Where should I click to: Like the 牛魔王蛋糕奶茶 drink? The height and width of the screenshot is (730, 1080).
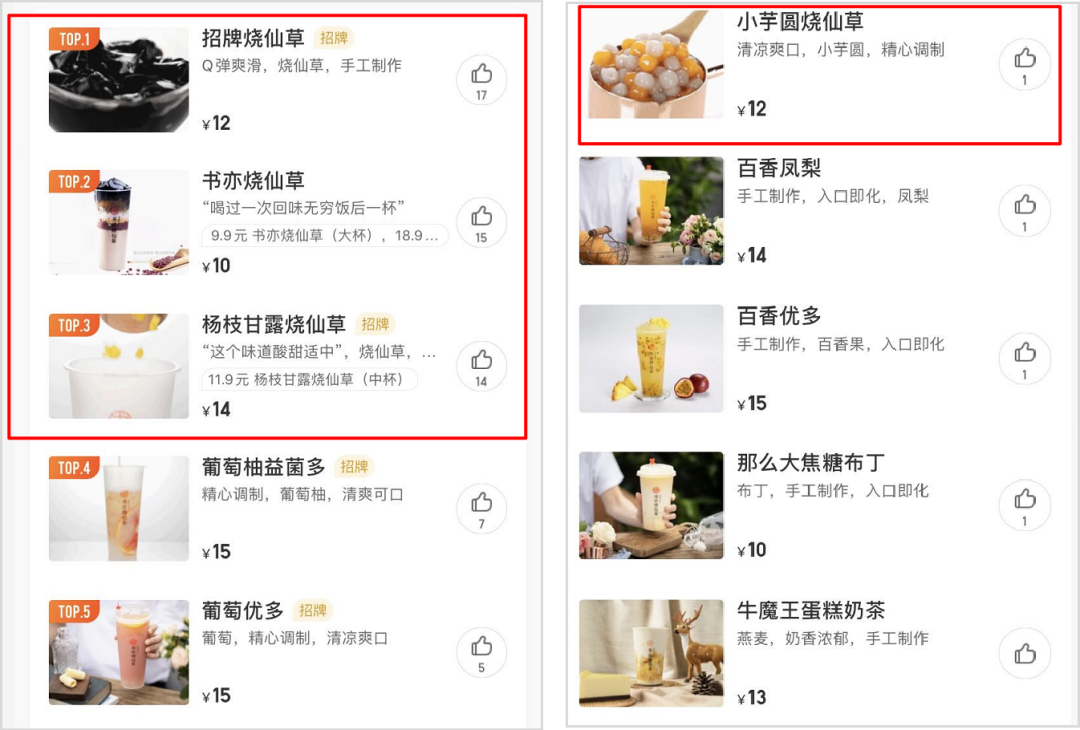click(x=1024, y=653)
